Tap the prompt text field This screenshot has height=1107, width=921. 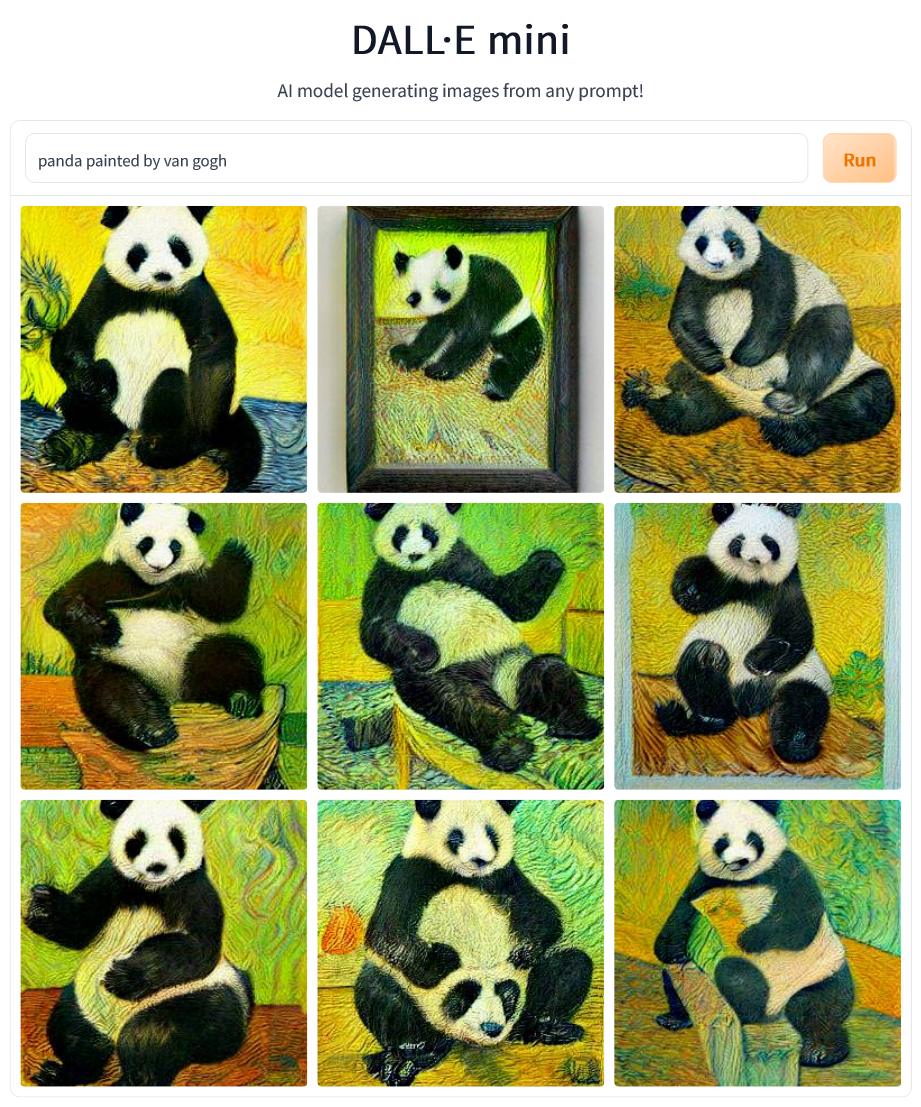tap(415, 159)
